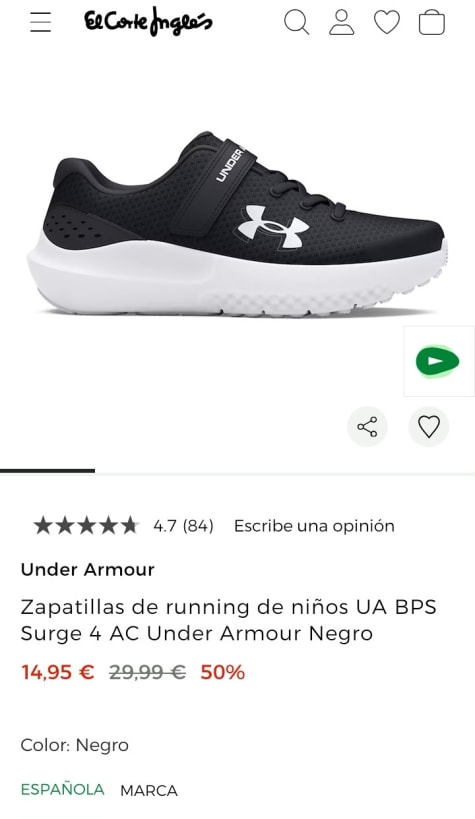This screenshot has width=475, height=819.
Task: Open the 4.7 star ratings
Action: (x=123, y=525)
